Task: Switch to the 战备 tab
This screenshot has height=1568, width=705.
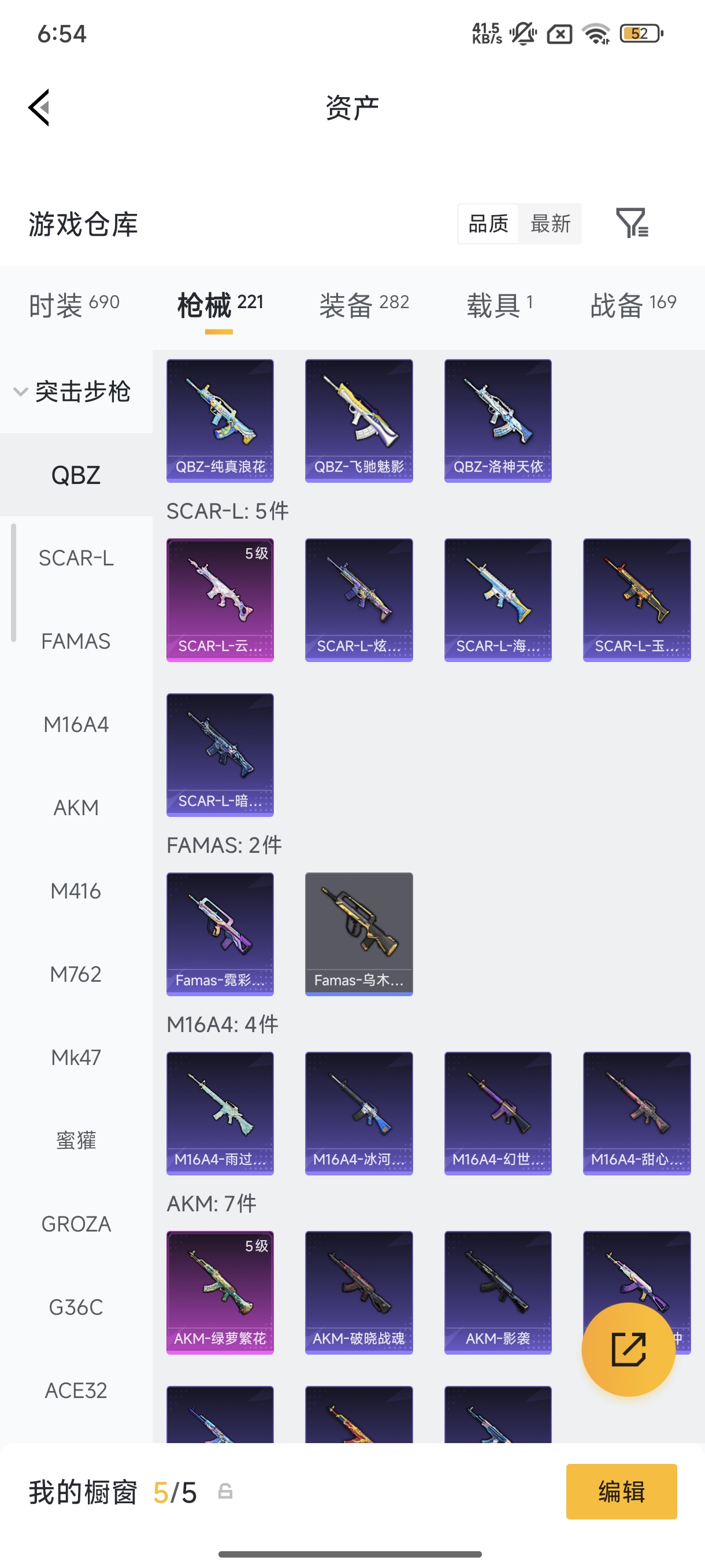Action: (633, 304)
